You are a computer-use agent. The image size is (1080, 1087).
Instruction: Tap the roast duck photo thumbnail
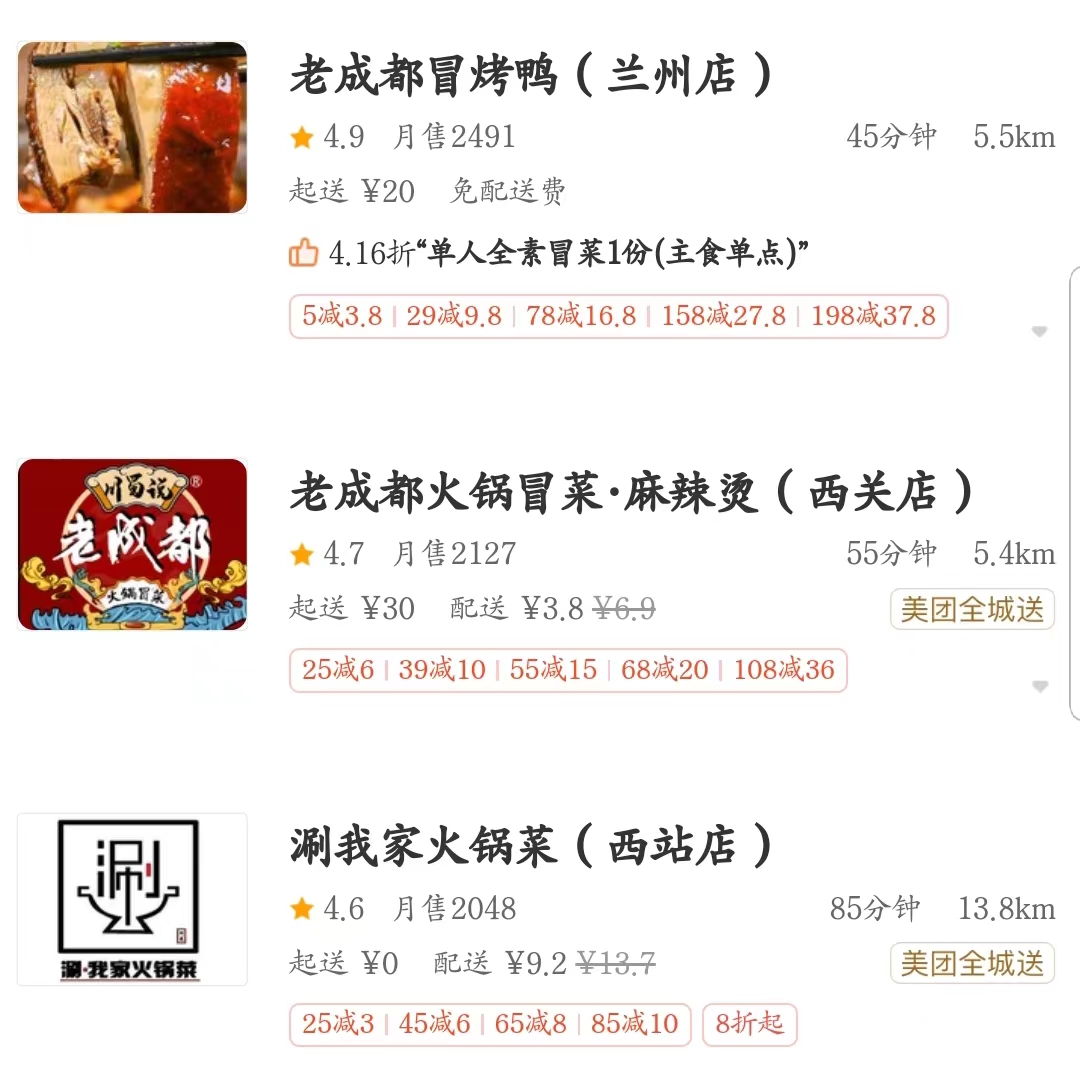point(132,127)
